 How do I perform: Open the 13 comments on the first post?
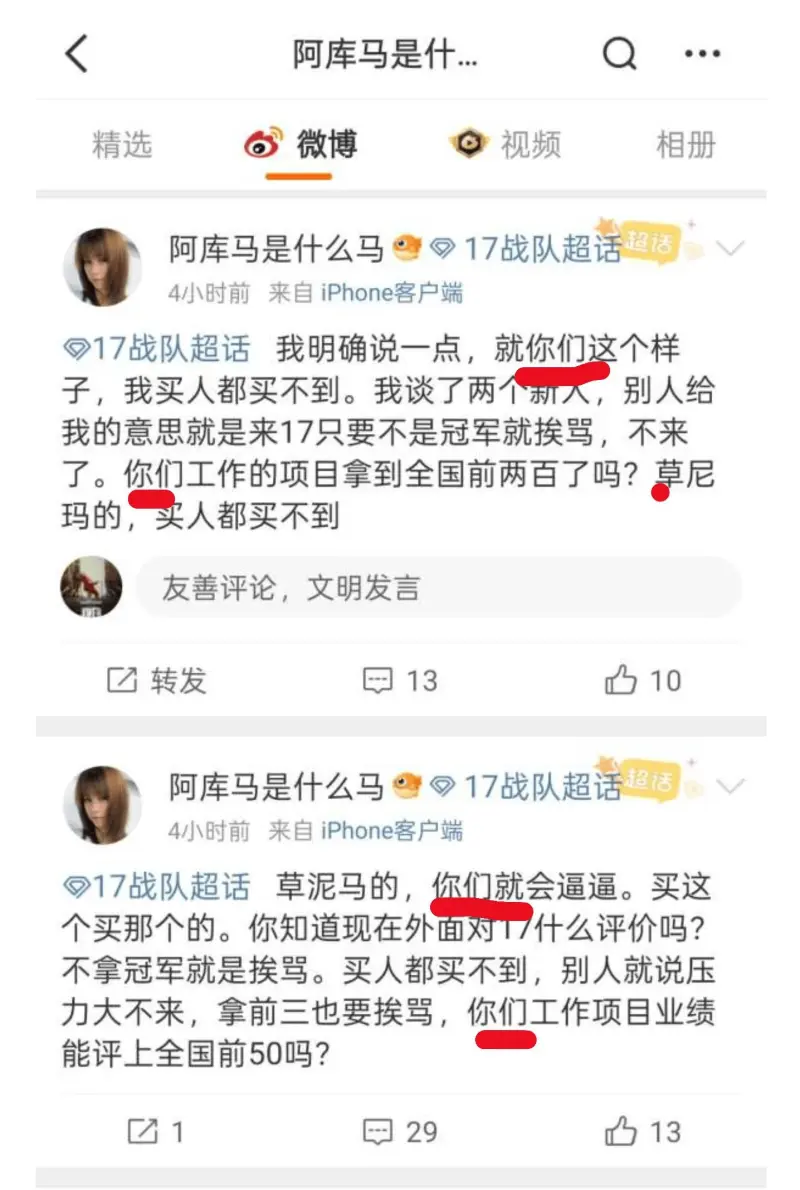[x=400, y=681]
